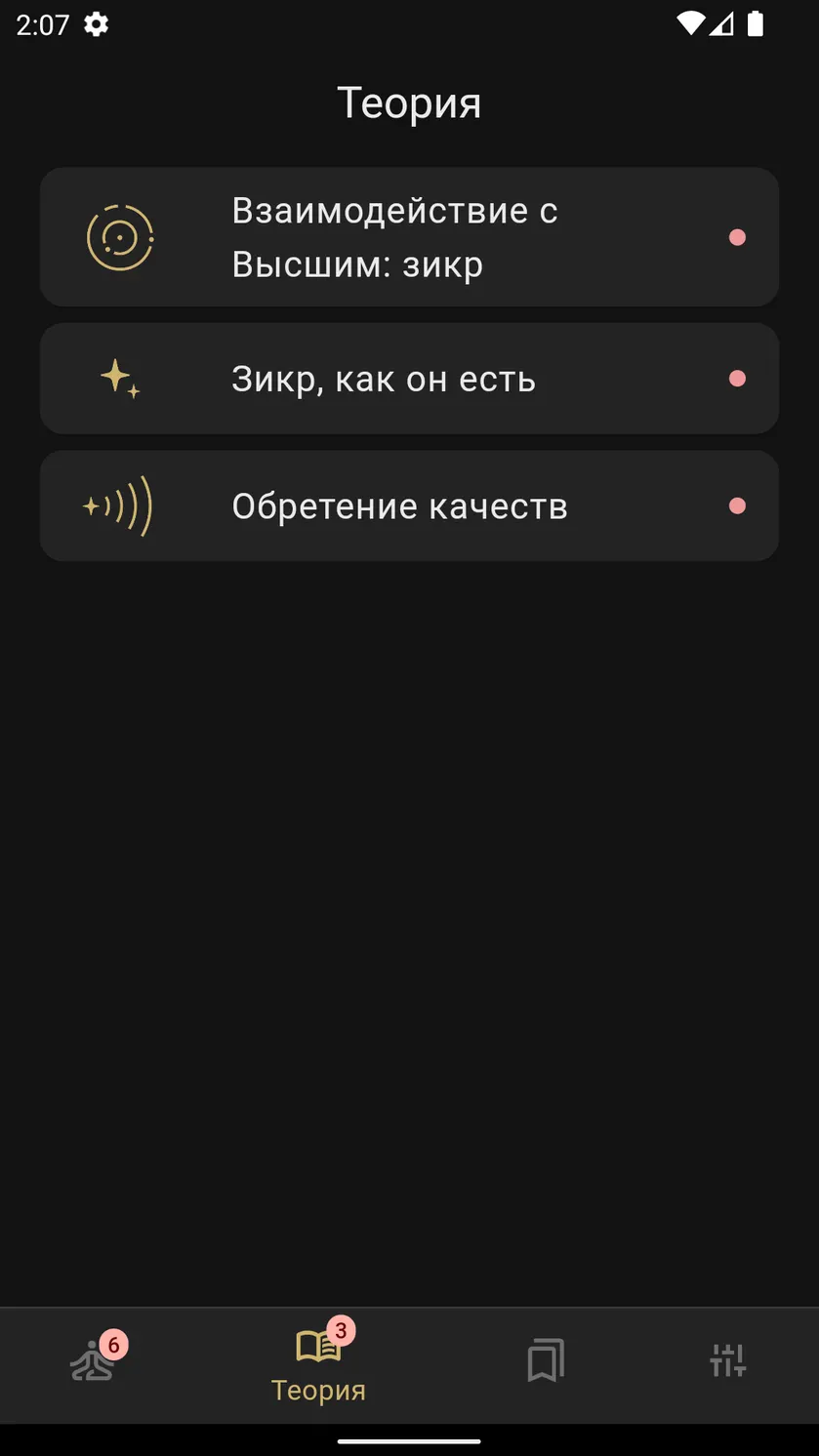The height and width of the screenshot is (1456, 819).
Task: Open "Взаимодействие с Высшим: зикр" article
Action: tap(409, 237)
